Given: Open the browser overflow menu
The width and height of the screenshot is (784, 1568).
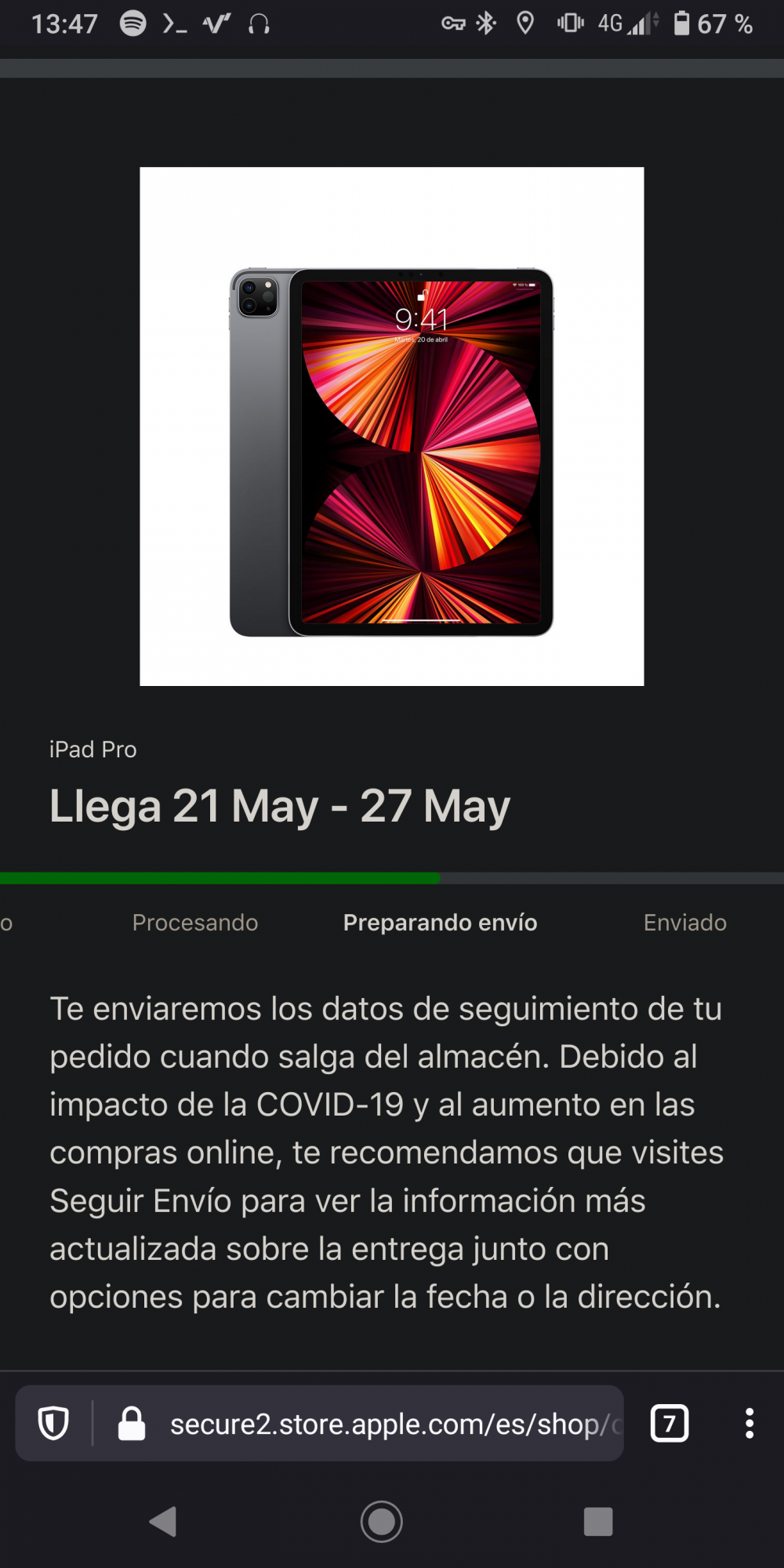Looking at the screenshot, I should 750,1423.
